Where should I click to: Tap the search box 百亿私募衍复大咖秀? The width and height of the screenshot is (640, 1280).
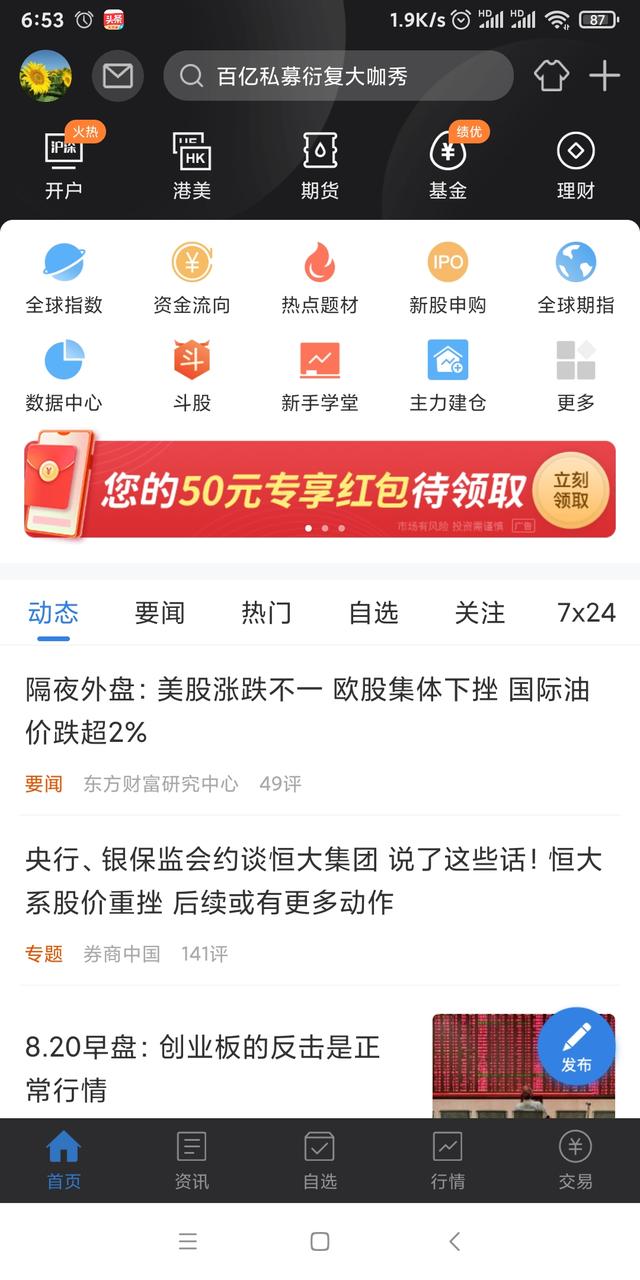pos(338,76)
